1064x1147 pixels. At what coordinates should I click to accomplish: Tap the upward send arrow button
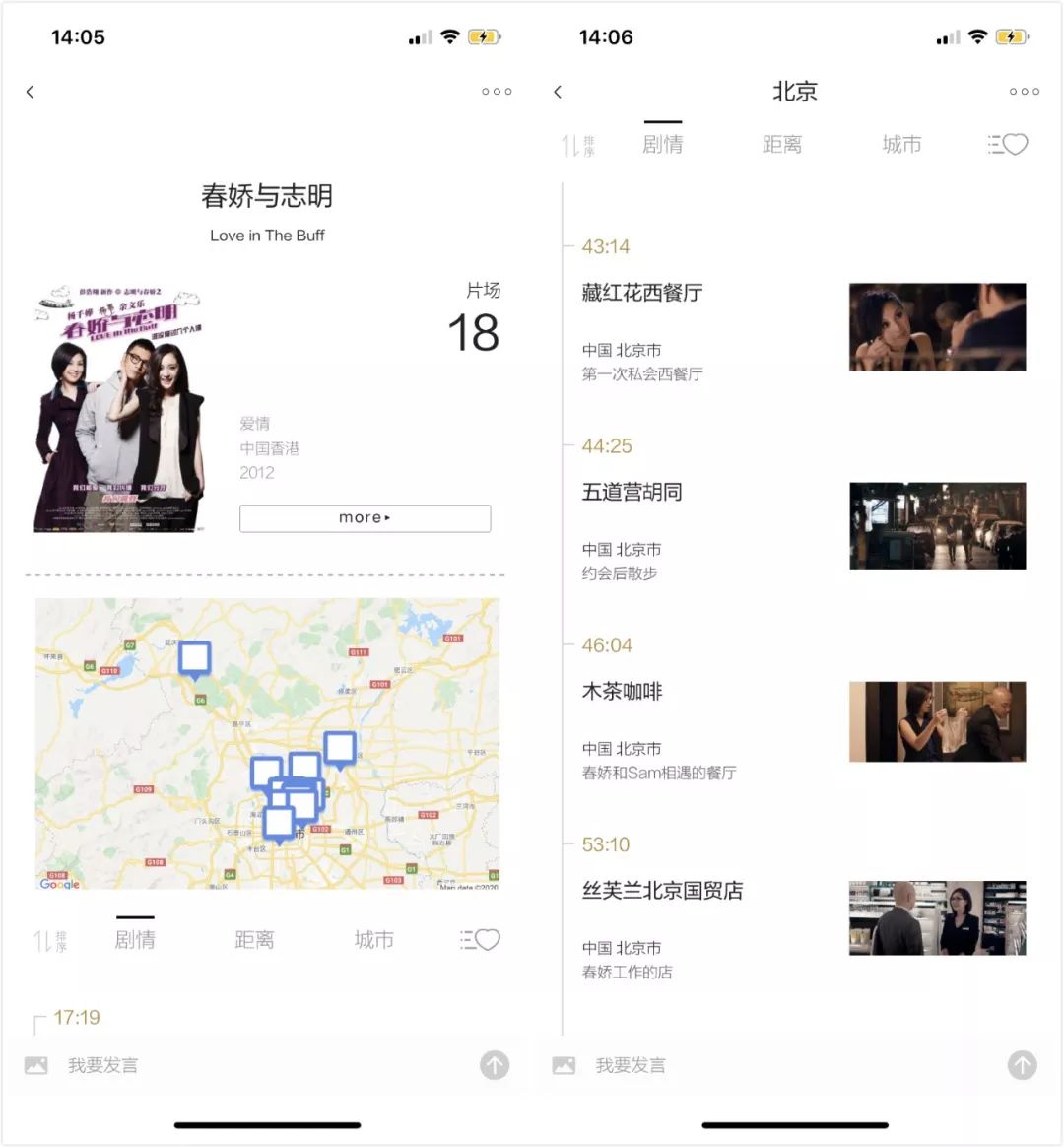(x=495, y=1065)
